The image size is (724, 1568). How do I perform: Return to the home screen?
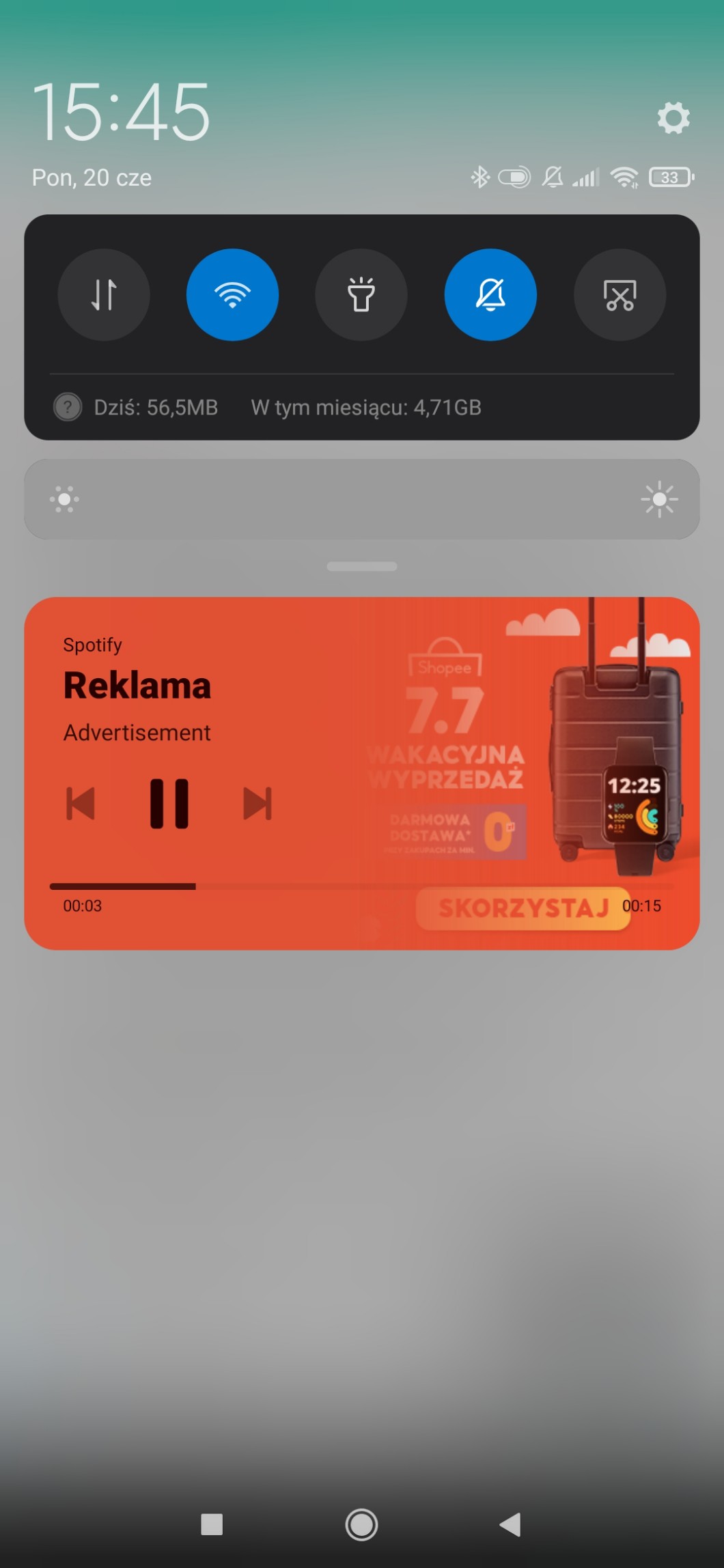[361, 1524]
